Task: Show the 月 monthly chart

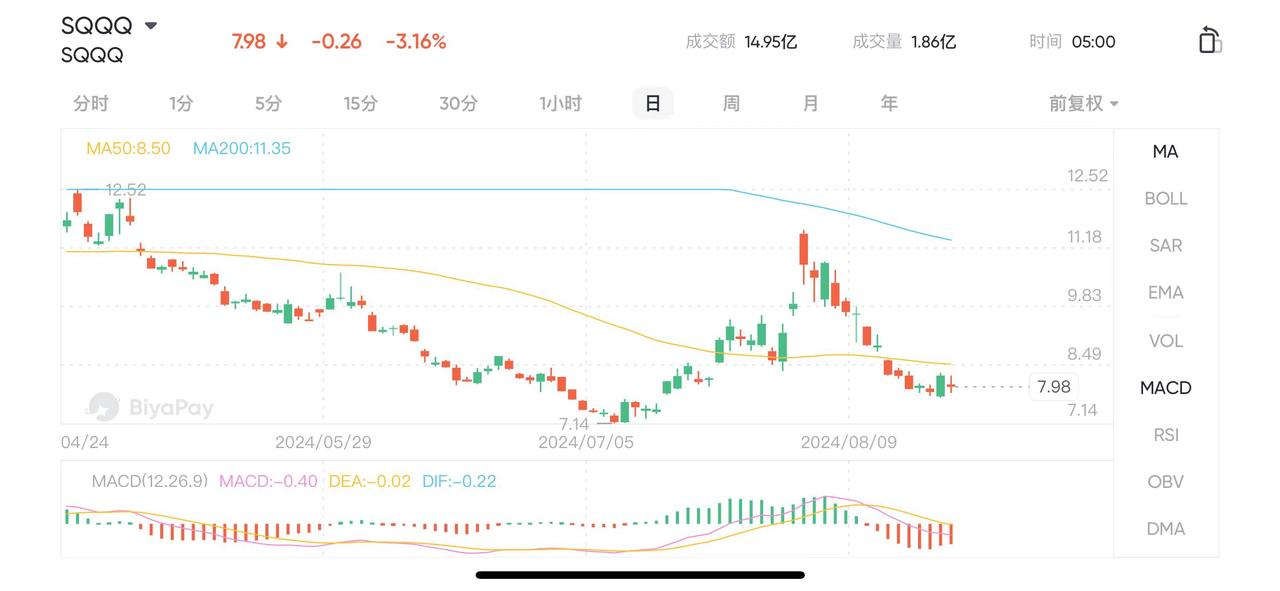Action: pos(810,103)
